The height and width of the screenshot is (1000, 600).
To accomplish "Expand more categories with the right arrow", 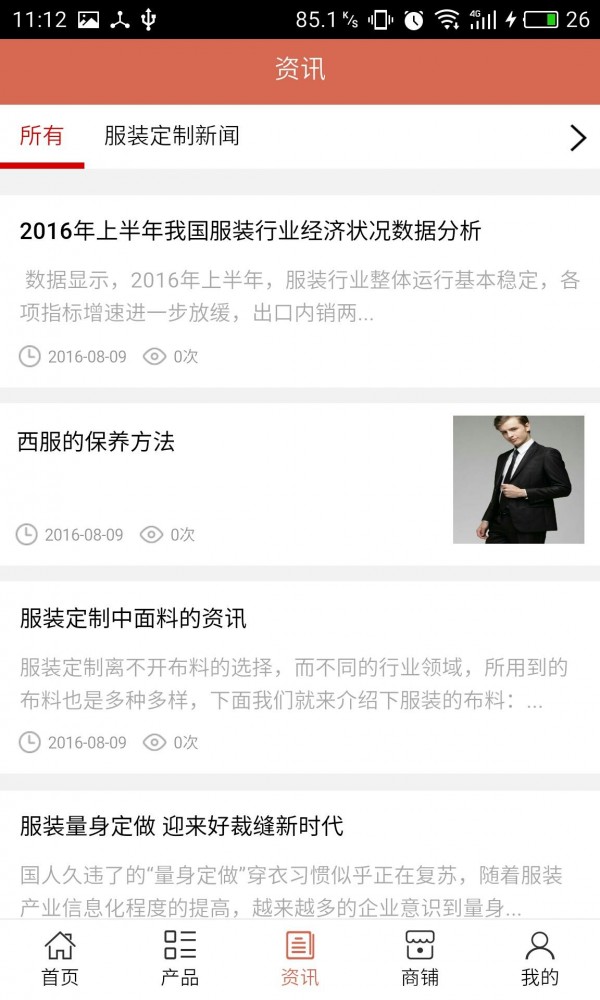I will [577, 138].
